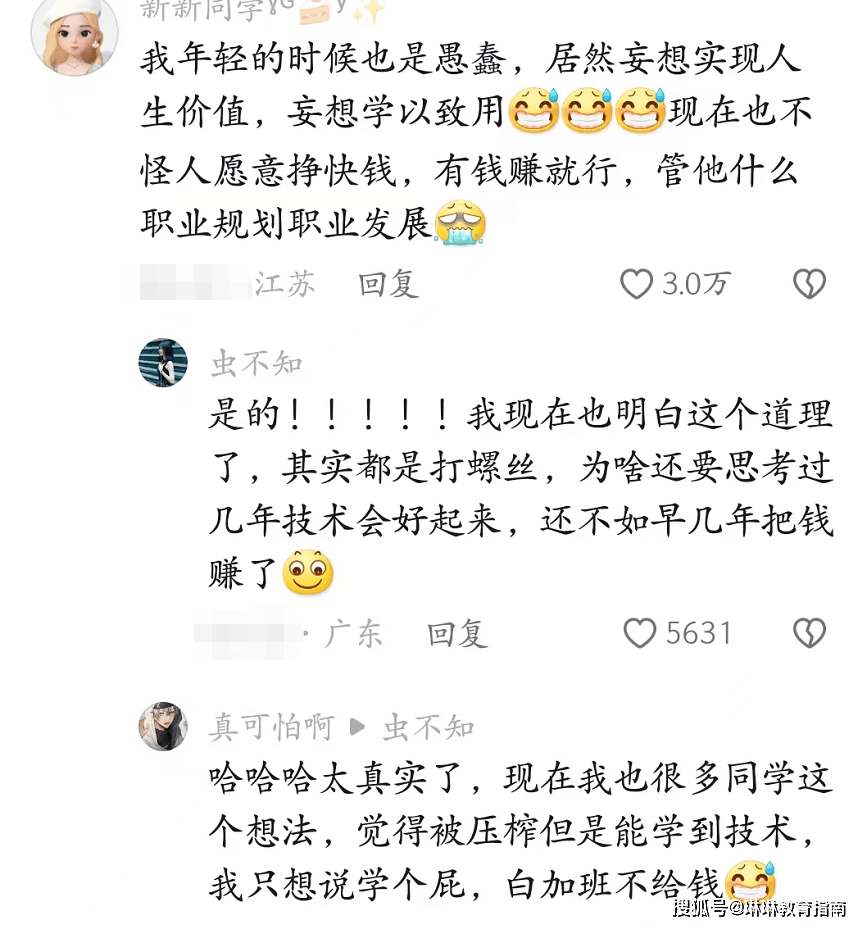
Task: Reply to 虫不知's comment from Guangdong
Action: point(457,633)
